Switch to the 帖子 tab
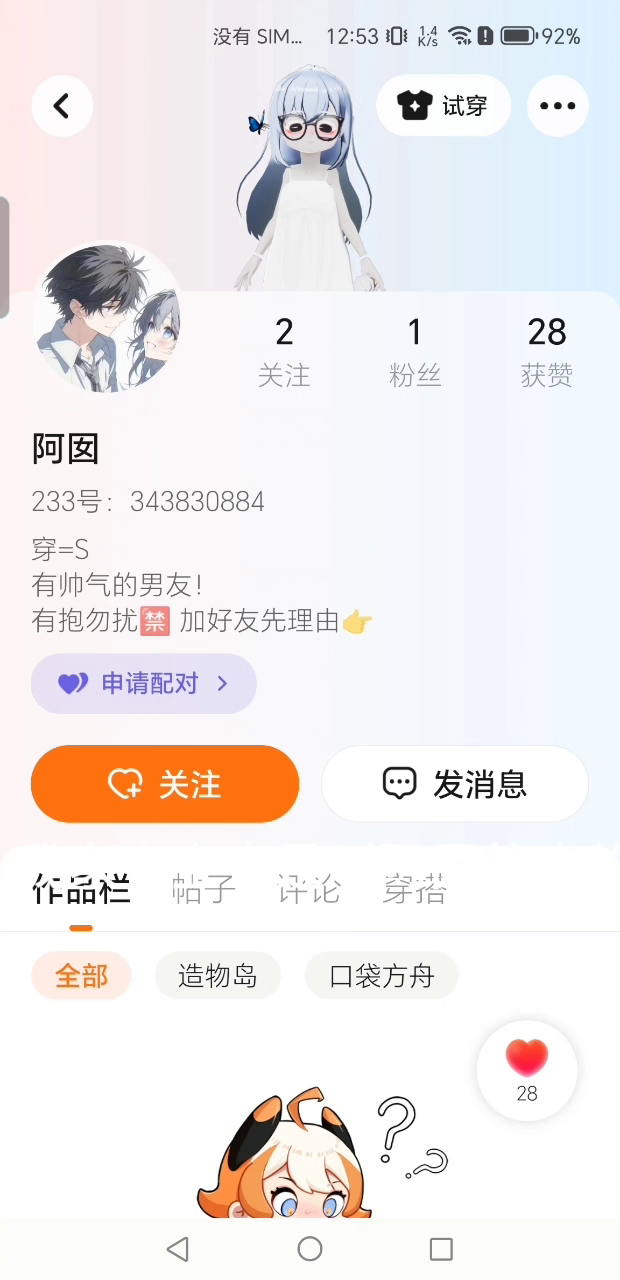 (204, 888)
